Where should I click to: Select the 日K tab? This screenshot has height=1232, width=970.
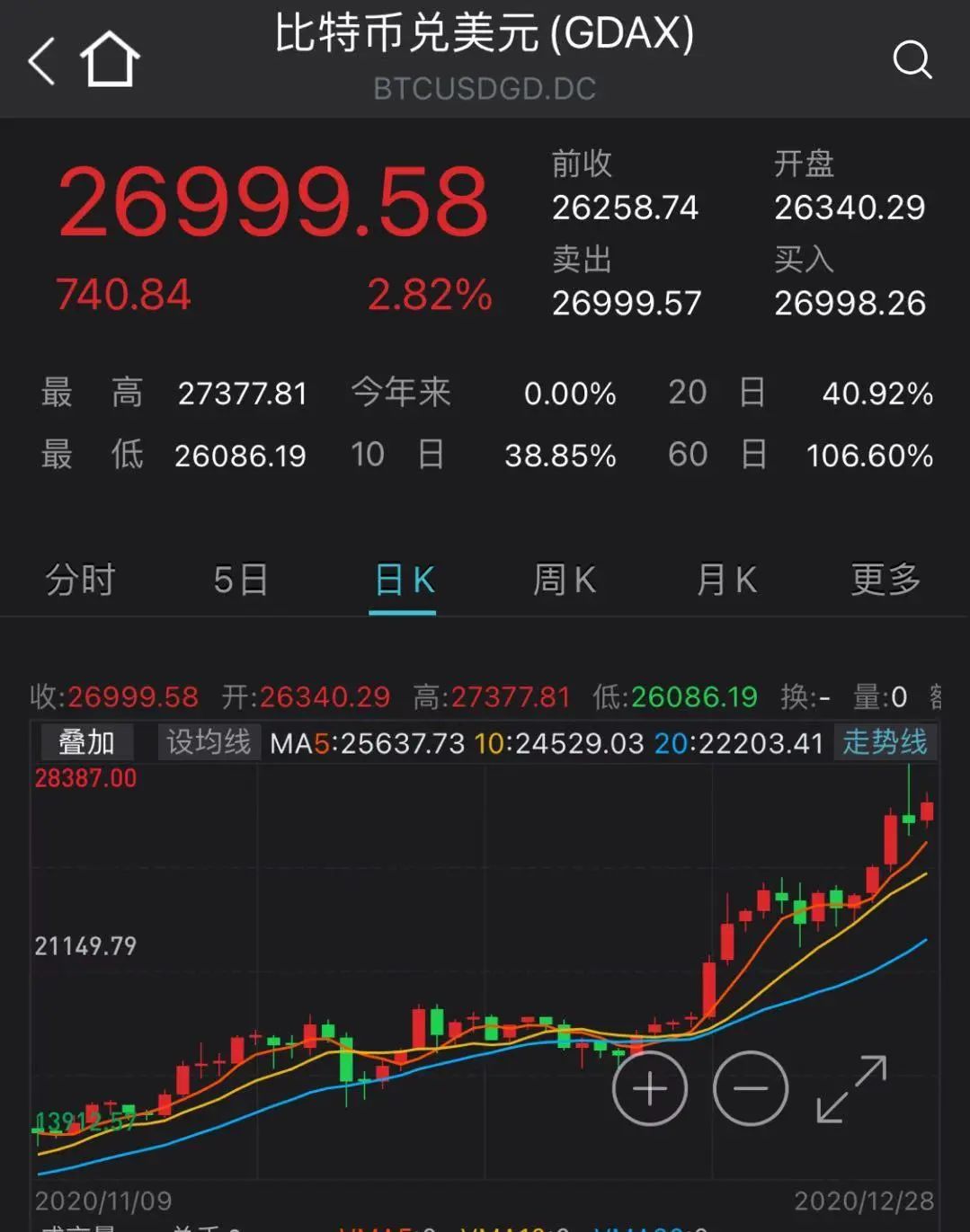[x=404, y=580]
